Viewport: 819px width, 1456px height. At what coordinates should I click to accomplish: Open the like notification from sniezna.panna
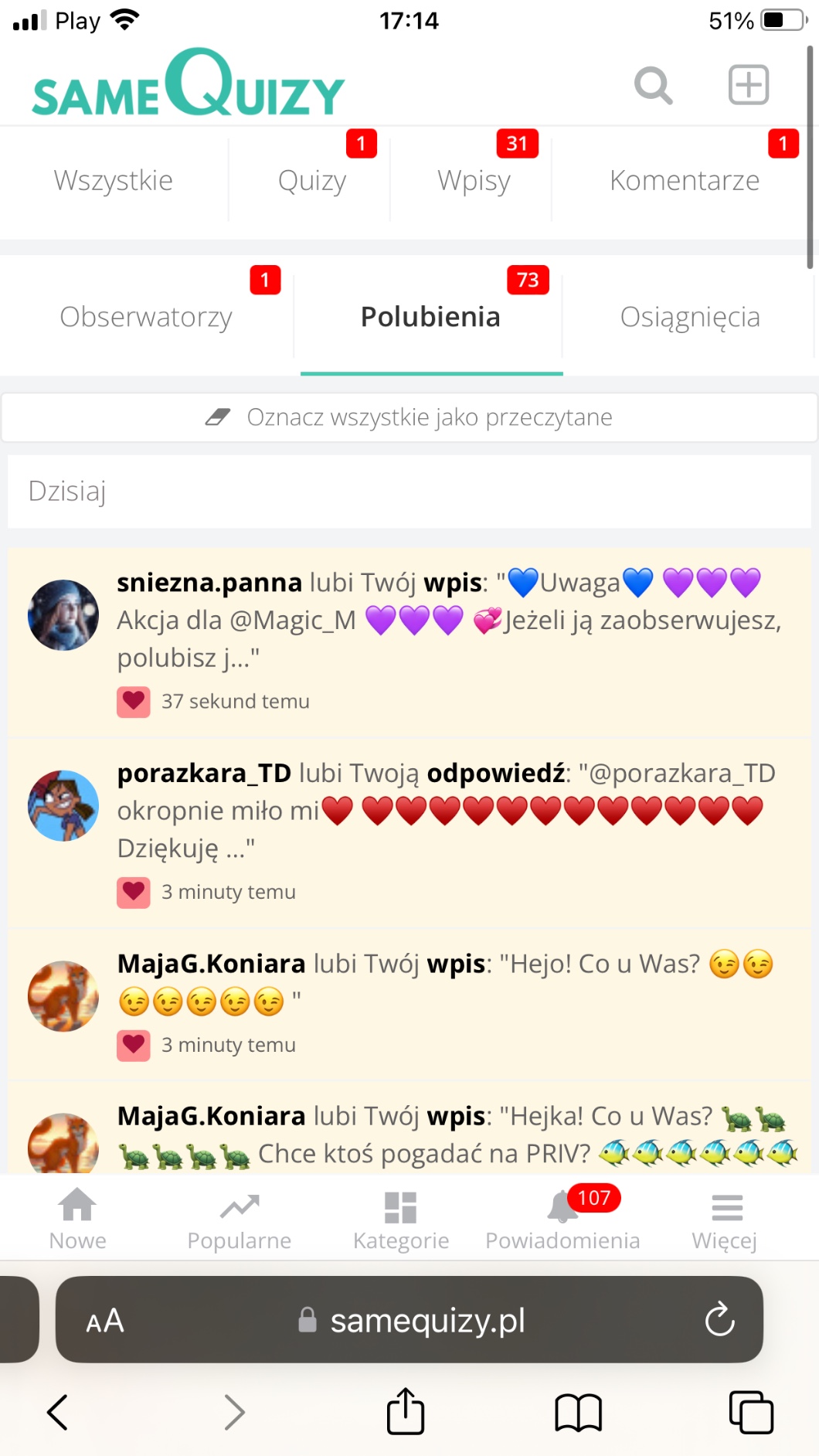448,620
